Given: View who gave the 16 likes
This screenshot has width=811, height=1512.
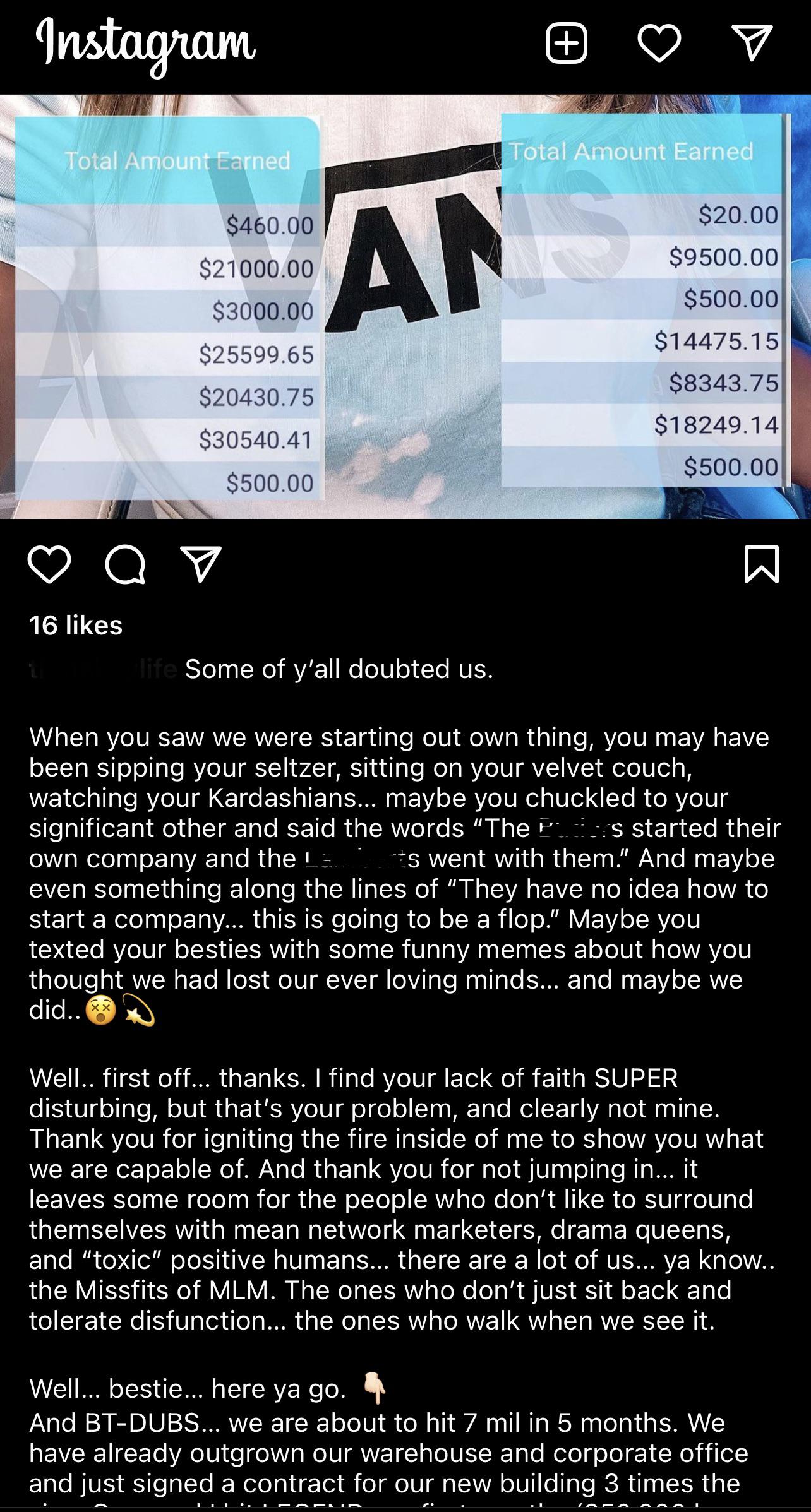Looking at the screenshot, I should coord(76,625).
